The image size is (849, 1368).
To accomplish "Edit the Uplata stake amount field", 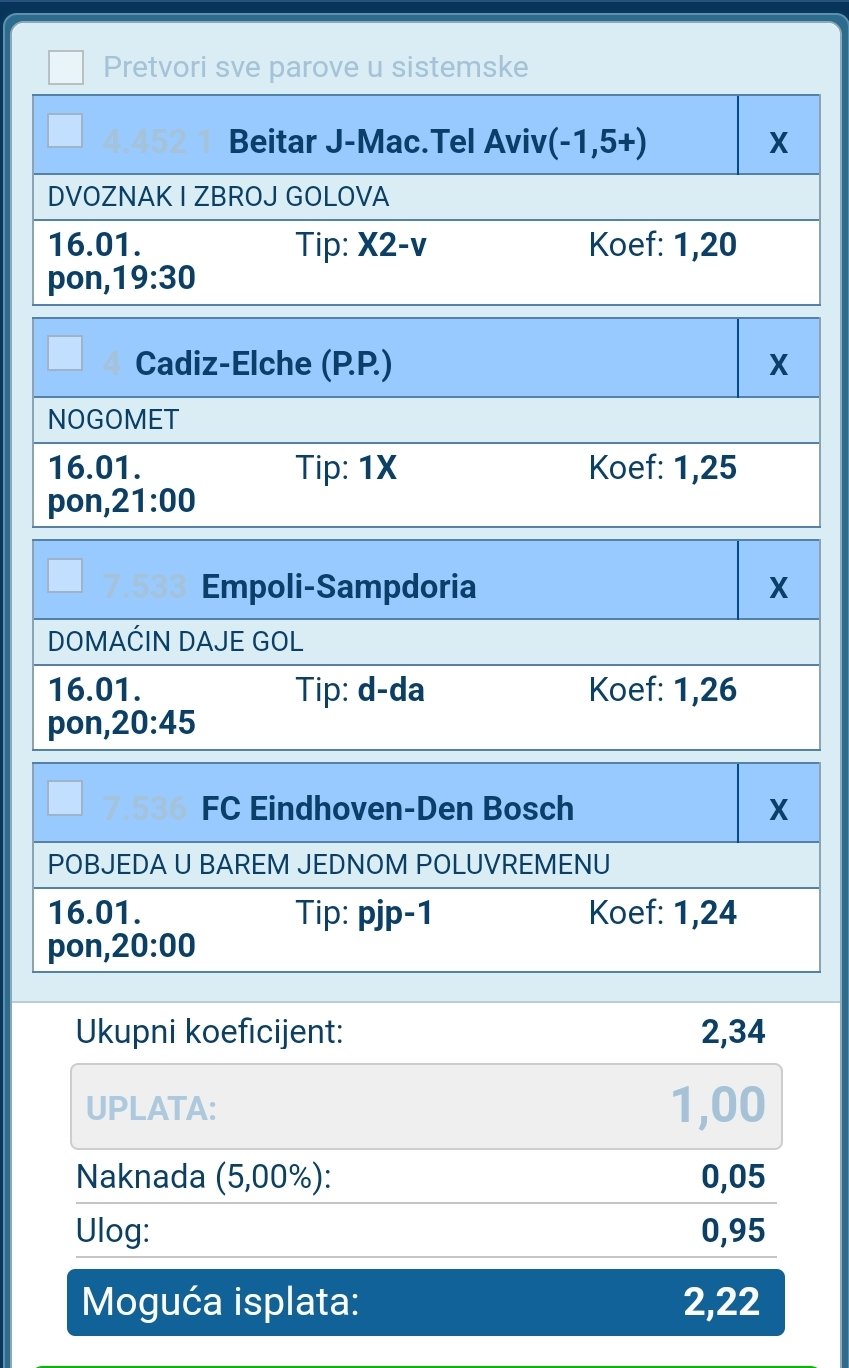I will 426,1106.
